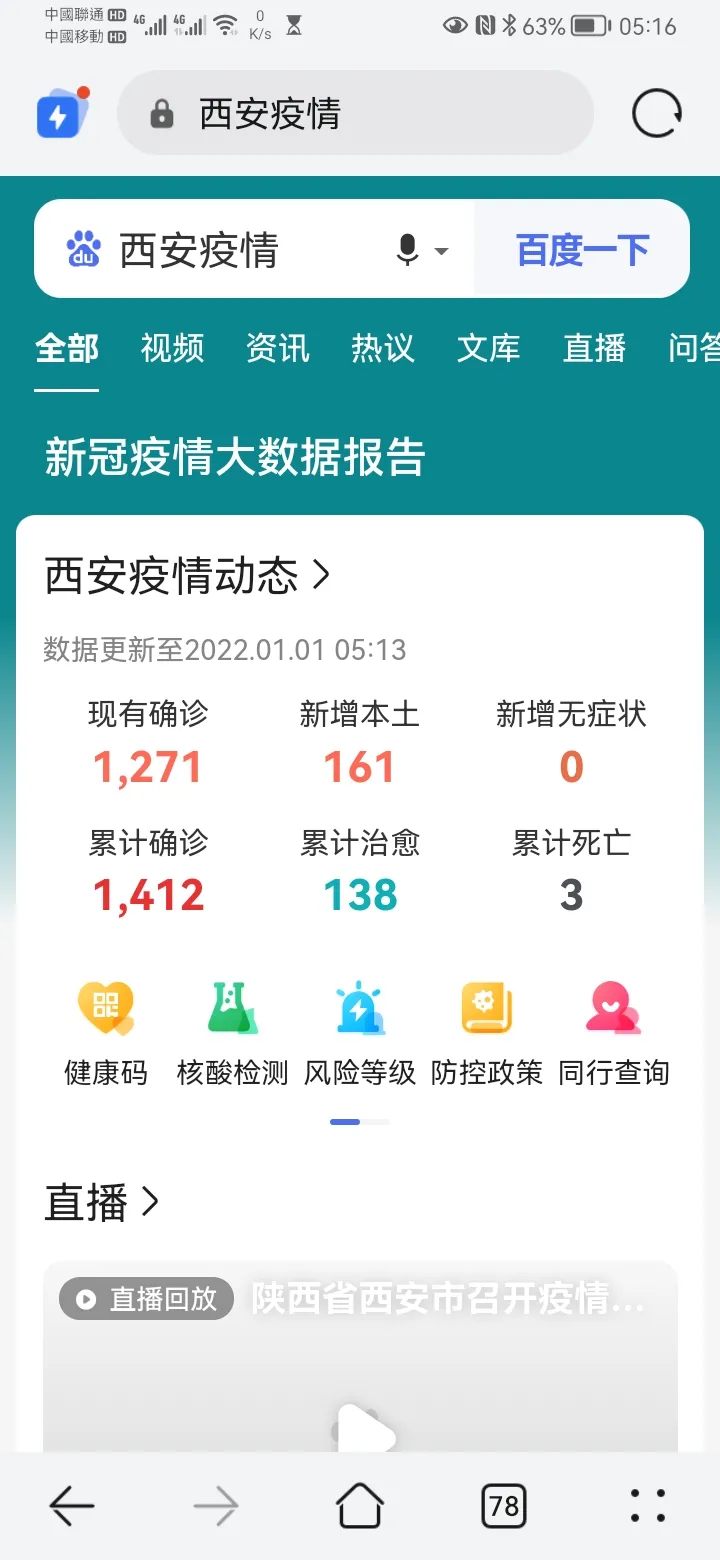
Task: Open the voice search microphone
Action: point(408,250)
